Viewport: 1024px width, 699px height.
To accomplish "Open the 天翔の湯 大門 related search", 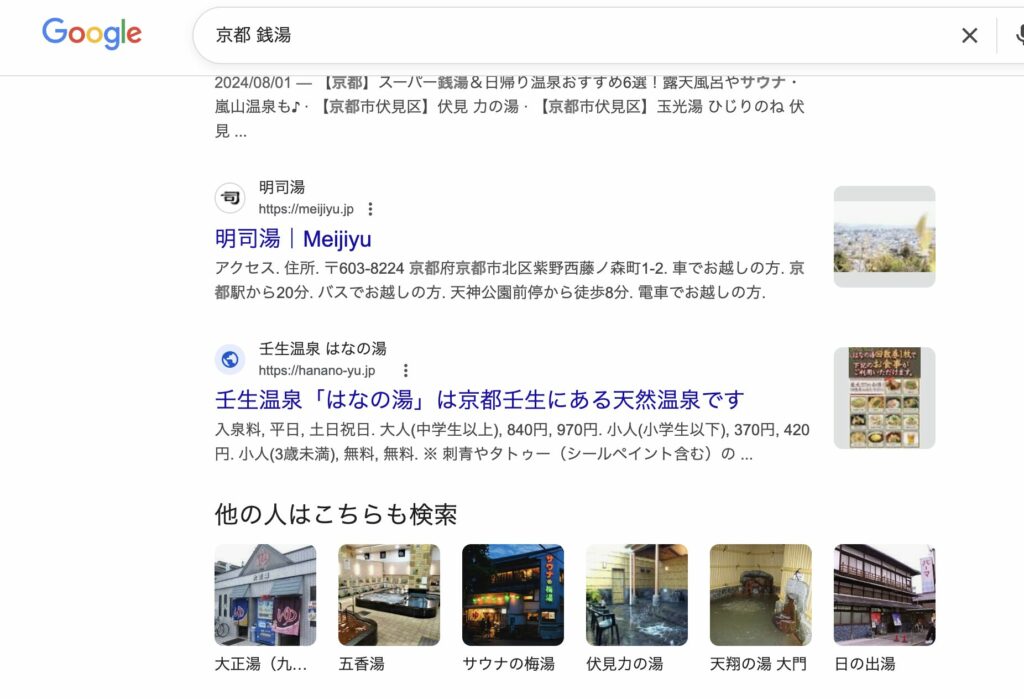I will [760, 607].
